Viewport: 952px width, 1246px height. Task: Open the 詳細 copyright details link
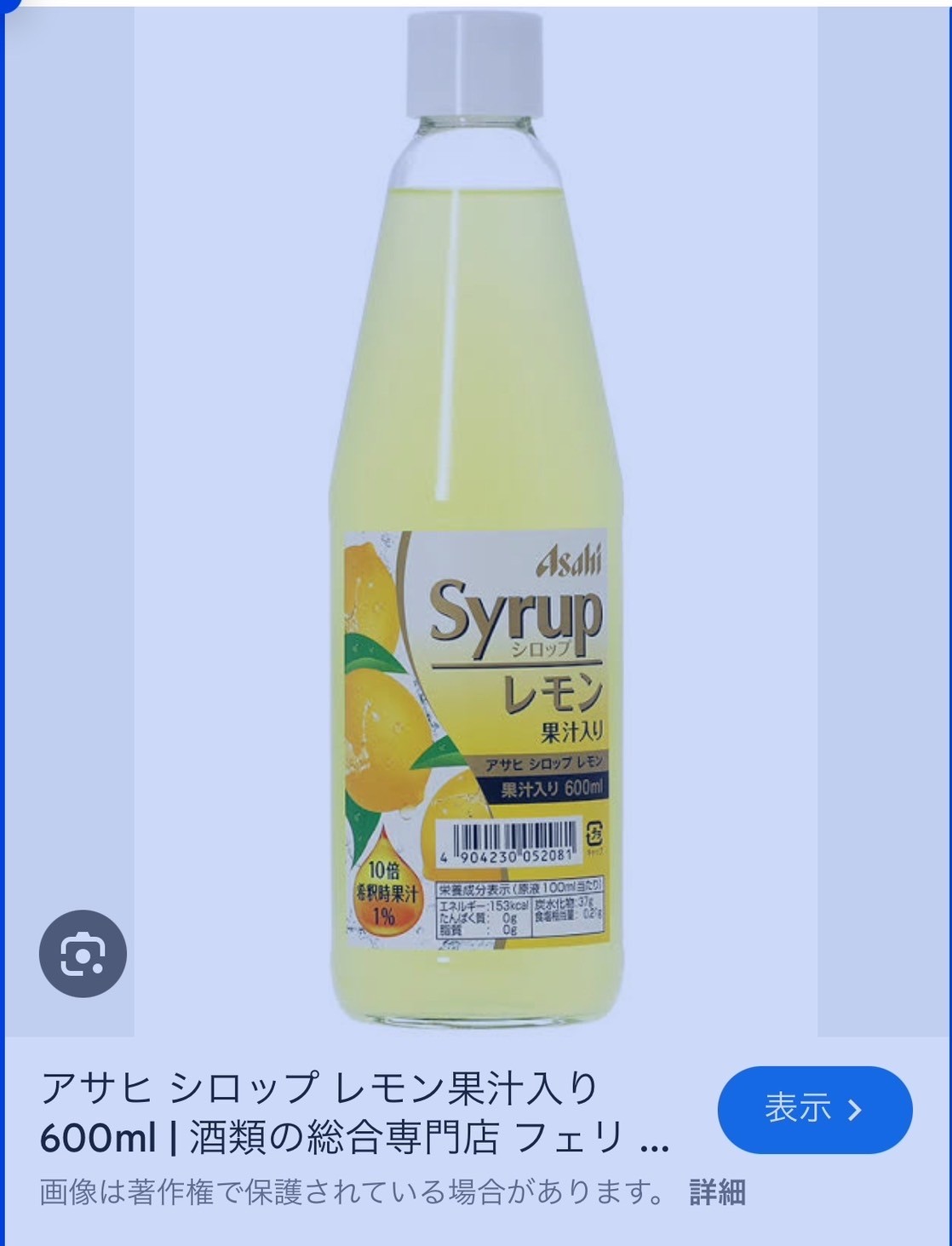(x=717, y=1192)
